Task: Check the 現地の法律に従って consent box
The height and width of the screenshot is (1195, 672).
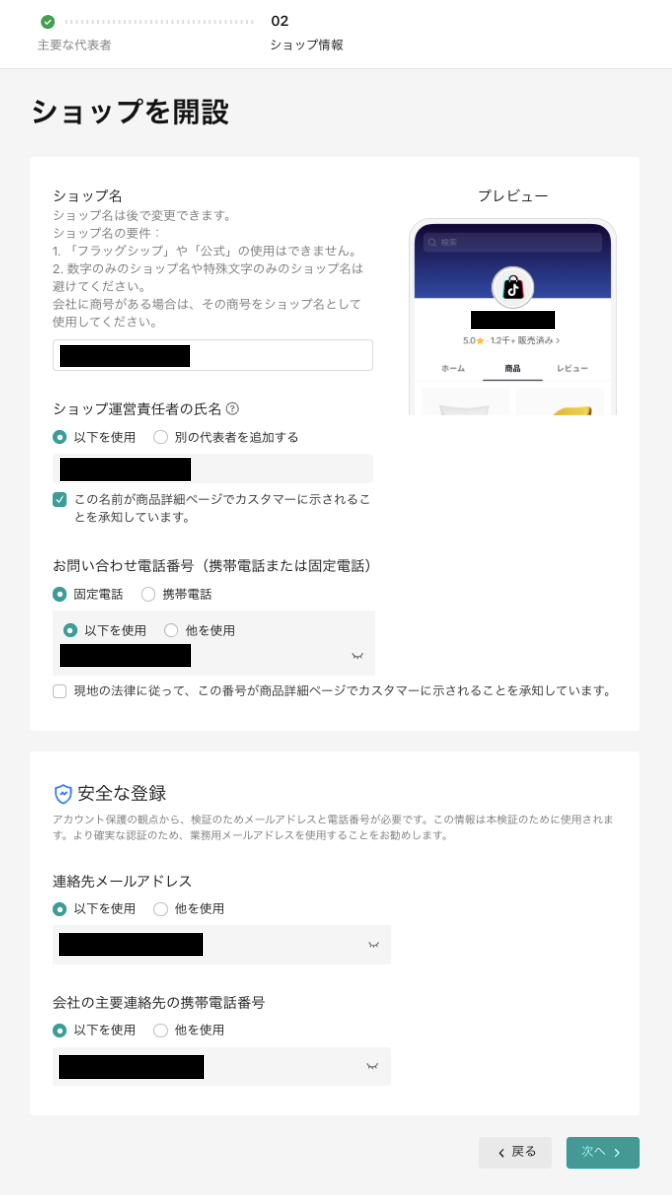Action: click(x=60, y=691)
